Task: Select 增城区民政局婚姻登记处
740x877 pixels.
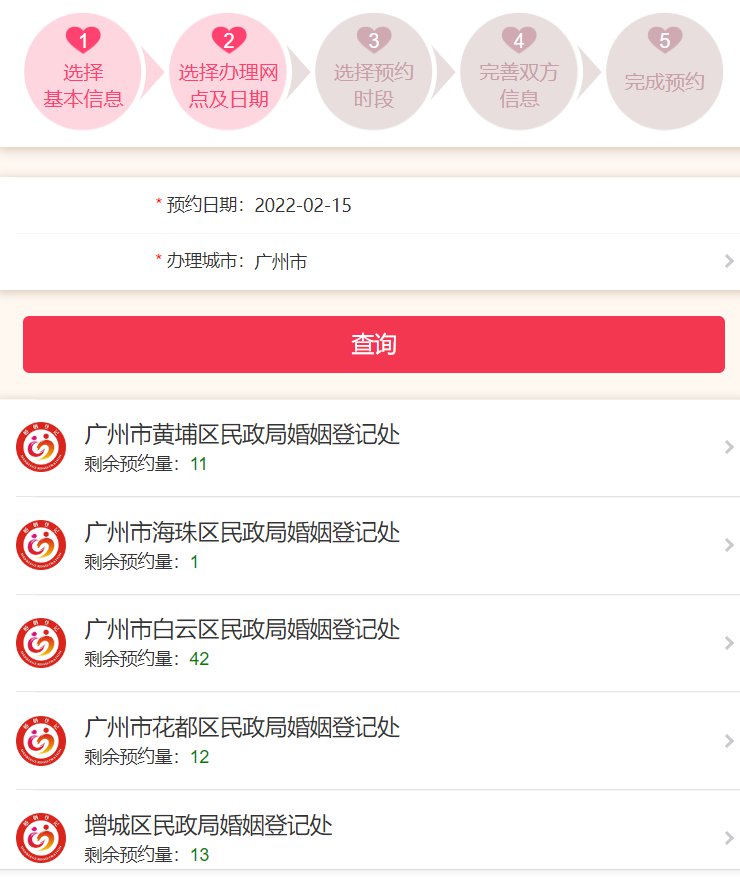Action: [x=370, y=838]
